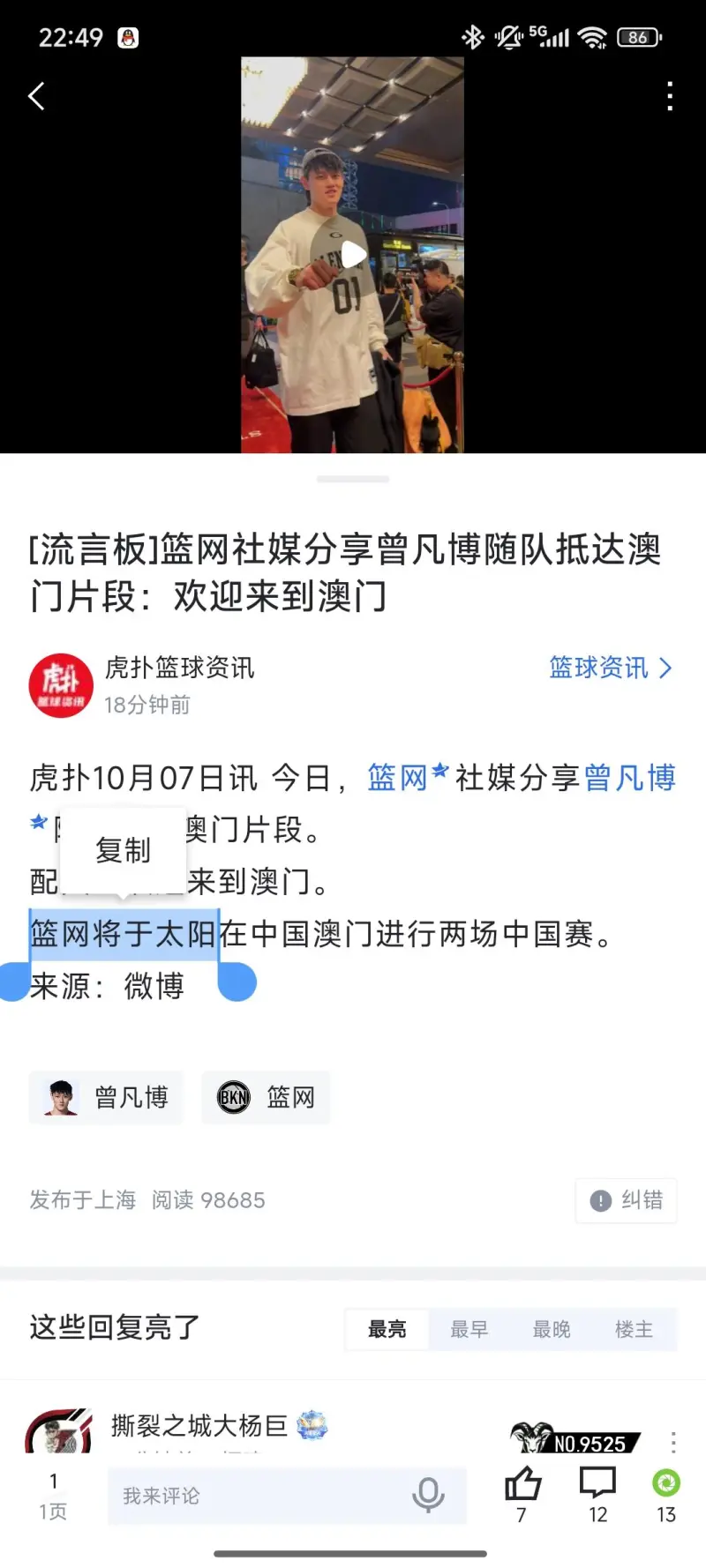Tap 复制 to copy selected text
706x1568 pixels.
point(124,850)
